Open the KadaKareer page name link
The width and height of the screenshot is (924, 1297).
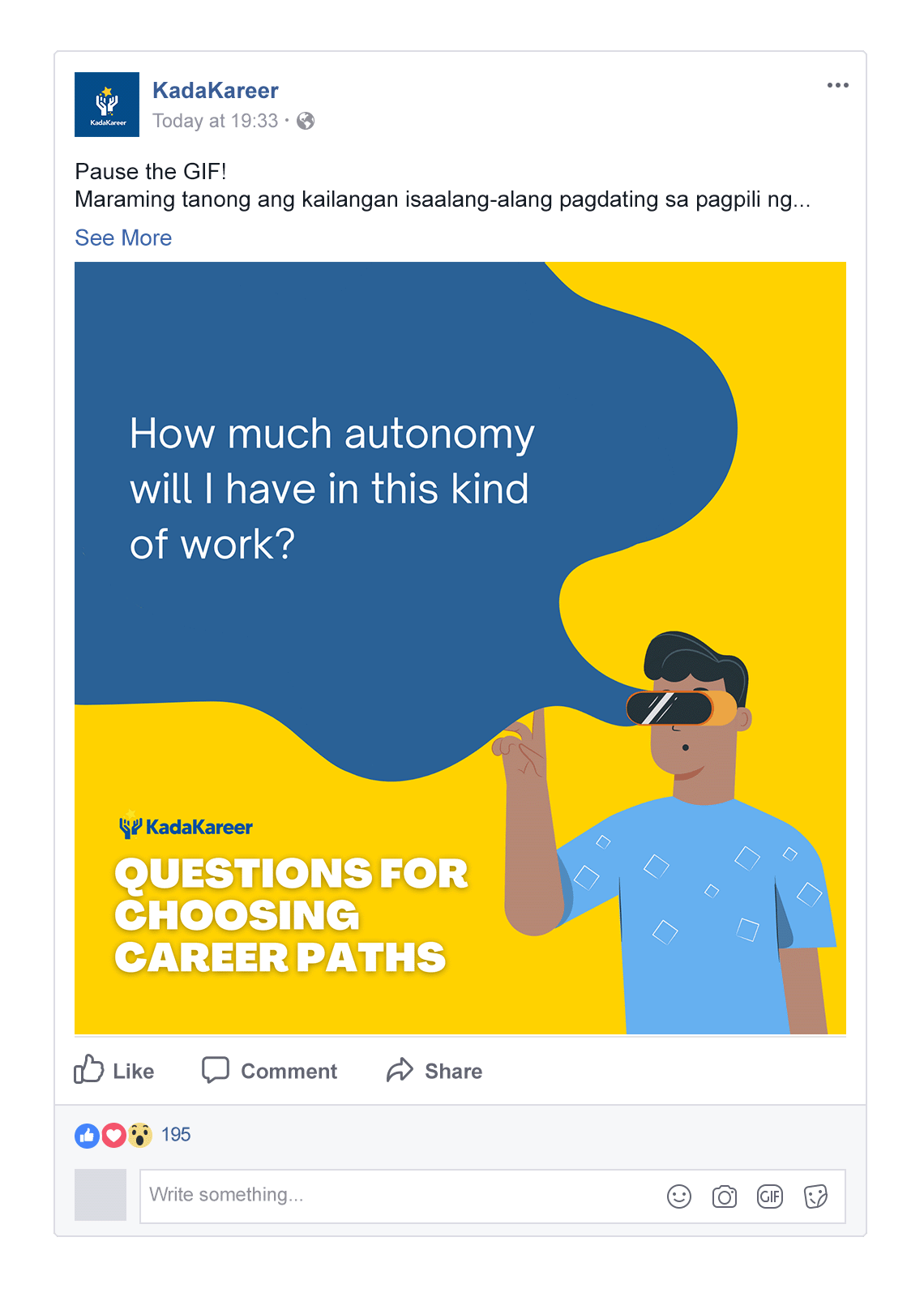pyautogui.click(x=215, y=90)
